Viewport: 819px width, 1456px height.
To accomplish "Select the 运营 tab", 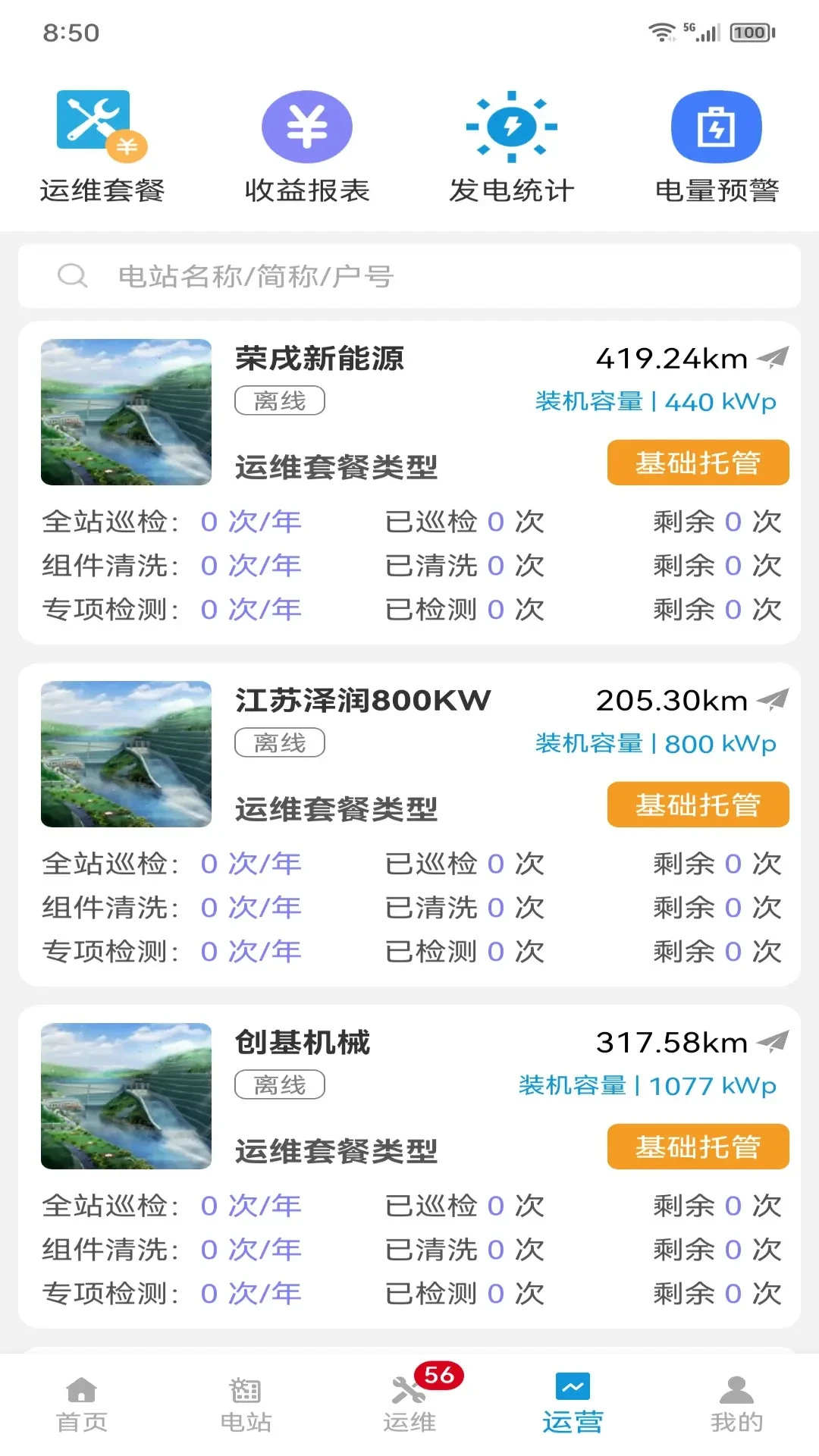I will (573, 1404).
